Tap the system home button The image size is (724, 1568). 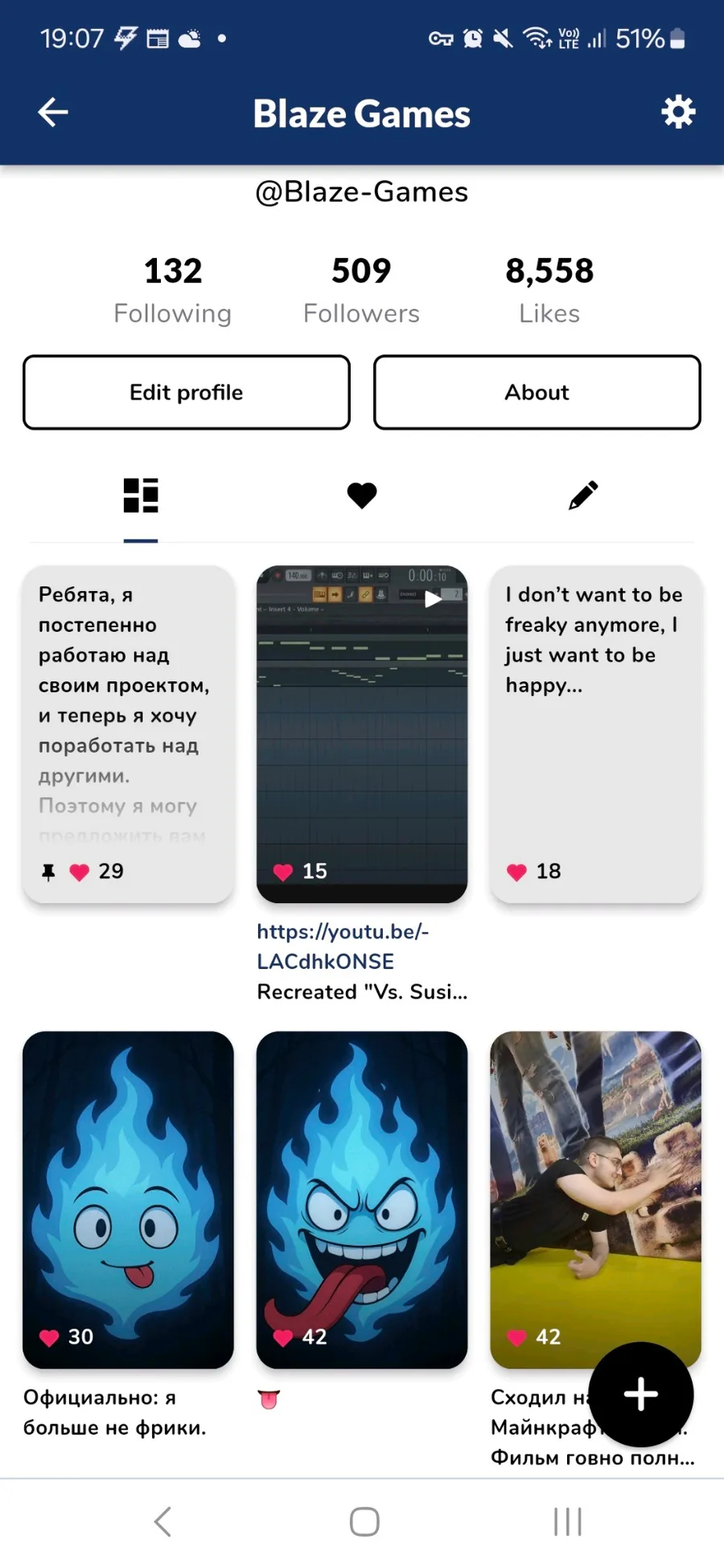click(364, 1521)
